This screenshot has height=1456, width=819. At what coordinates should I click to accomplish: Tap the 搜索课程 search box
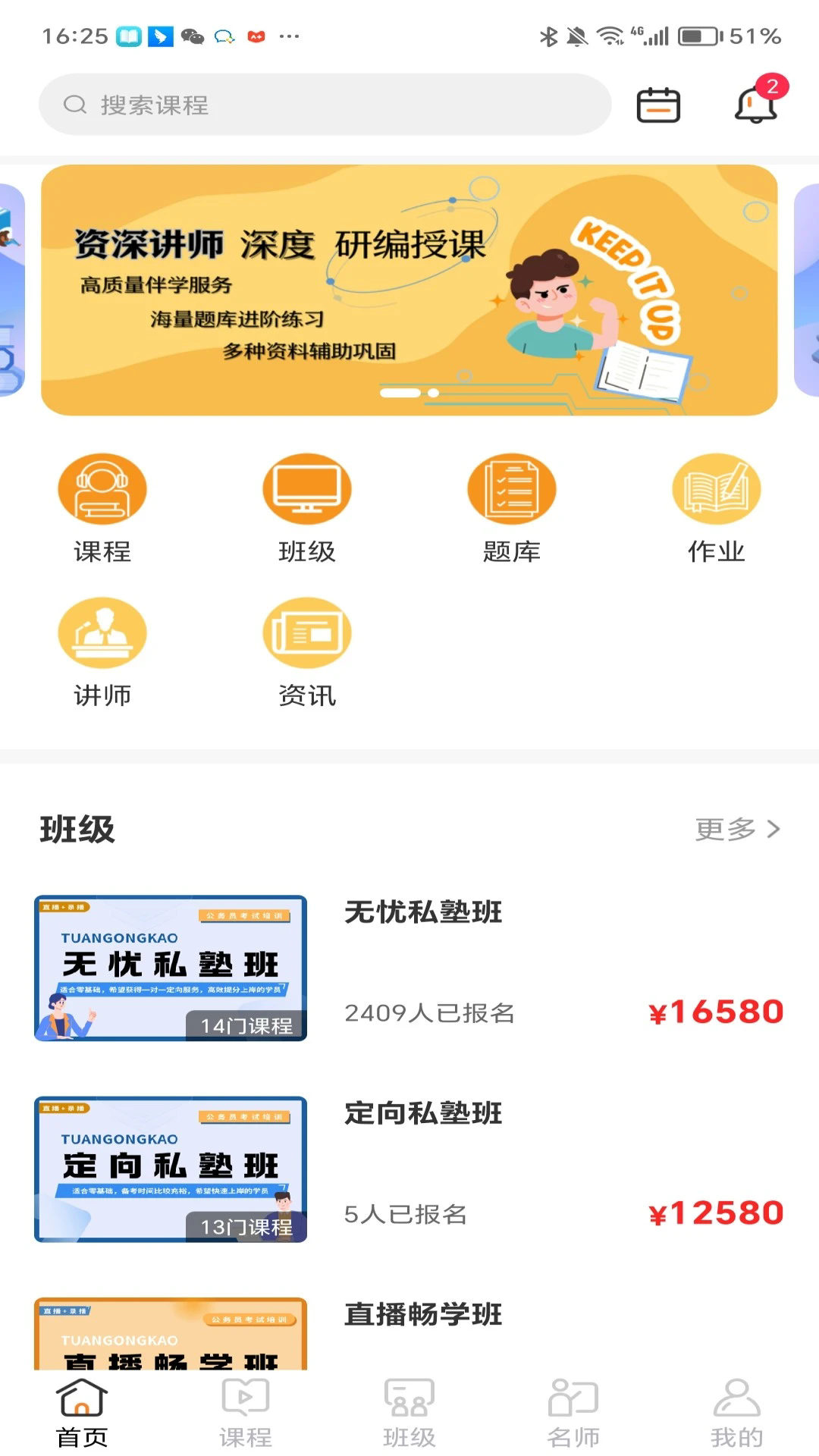coord(325,105)
